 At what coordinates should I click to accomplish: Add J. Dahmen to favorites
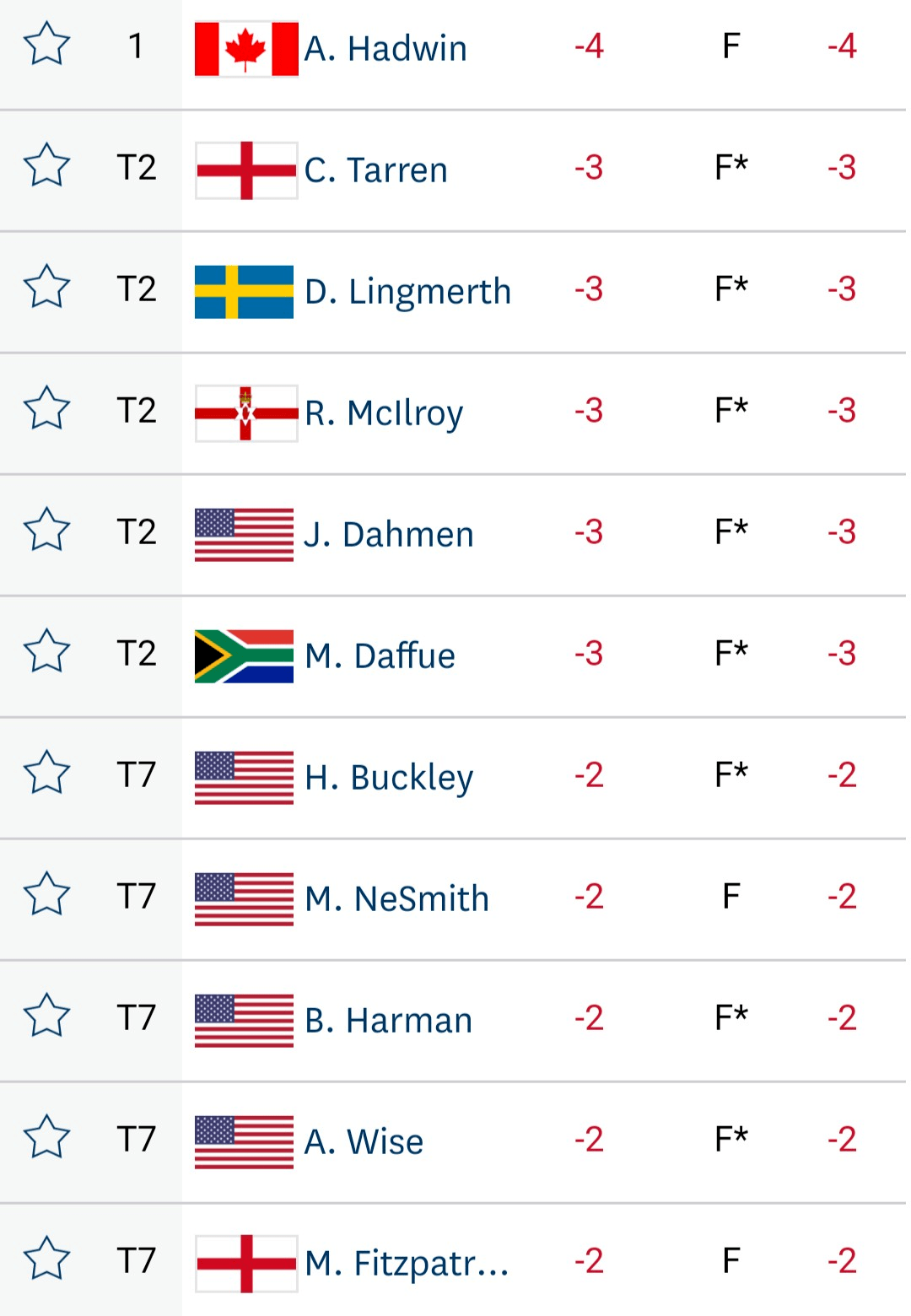[46, 531]
